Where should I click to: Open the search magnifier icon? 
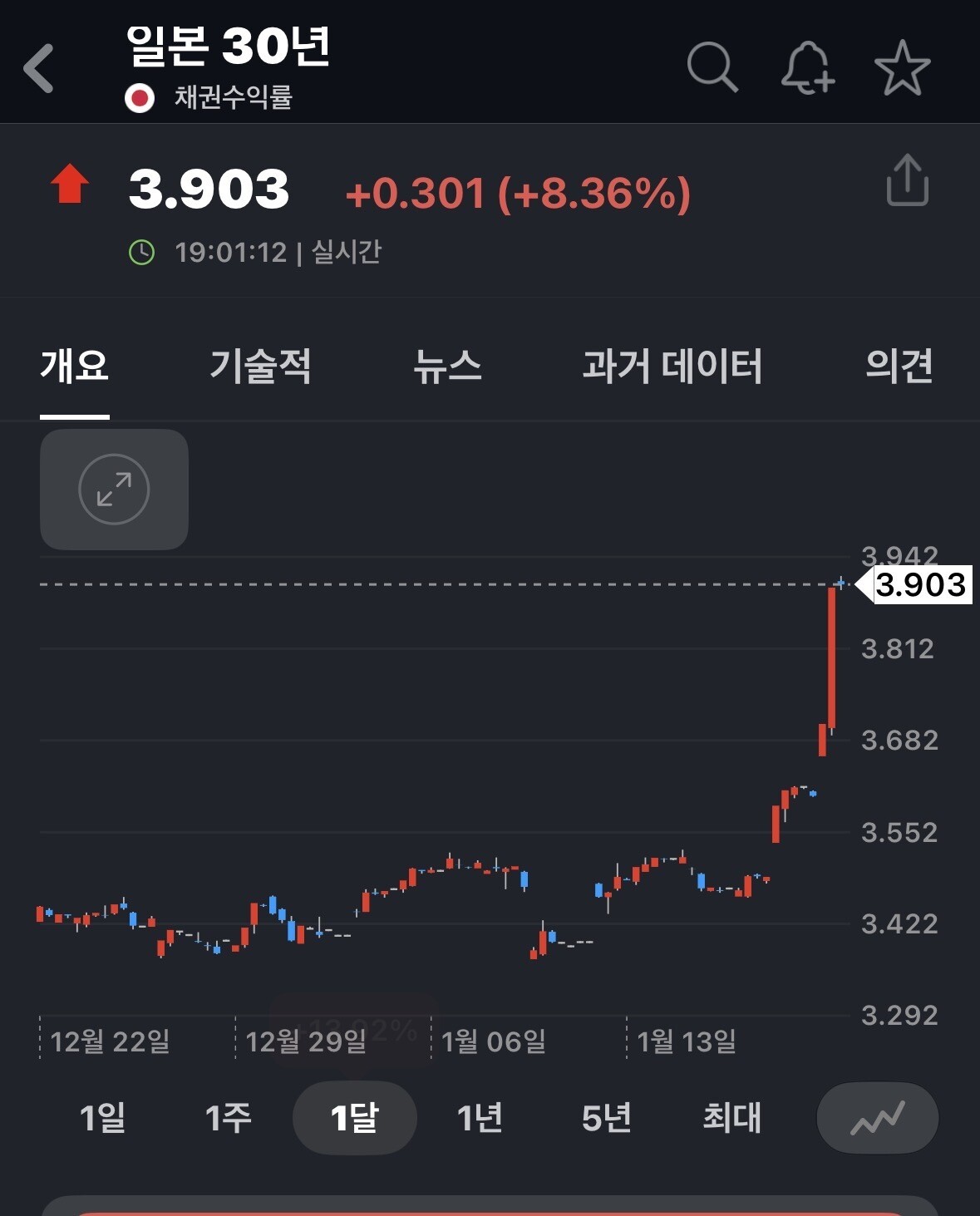[712, 66]
